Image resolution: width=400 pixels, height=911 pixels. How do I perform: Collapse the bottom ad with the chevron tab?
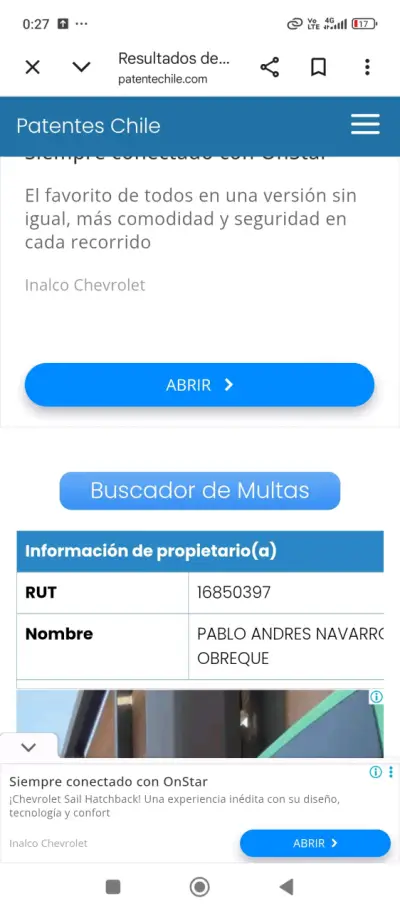click(x=28, y=747)
